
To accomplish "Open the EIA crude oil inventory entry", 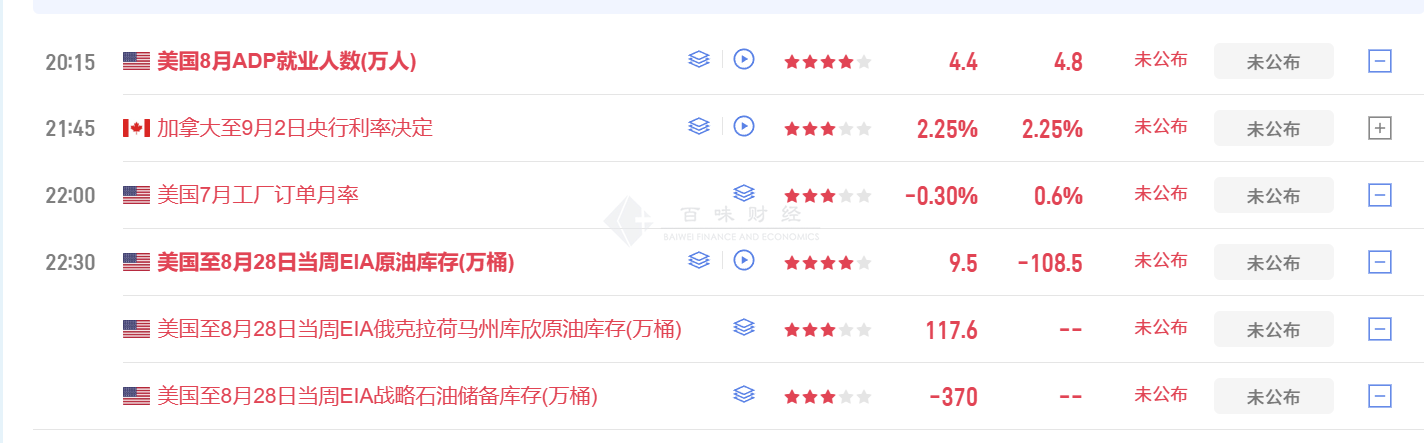I will 335,262.
